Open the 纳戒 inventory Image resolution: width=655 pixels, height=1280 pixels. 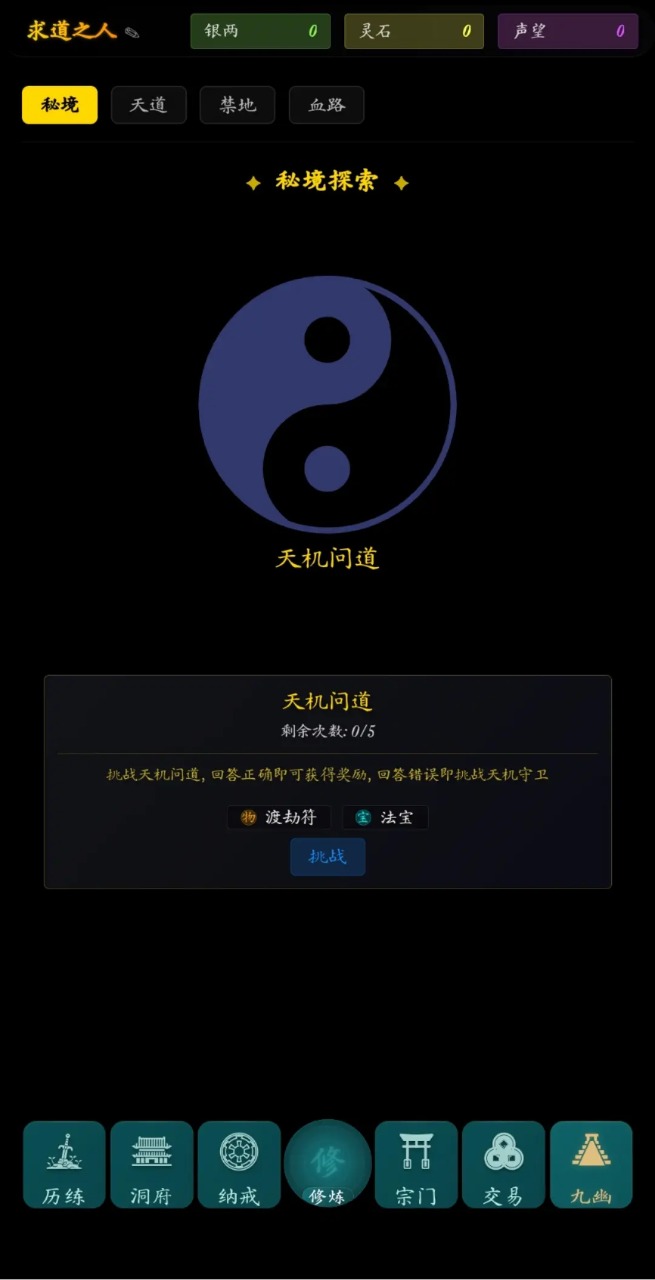(239, 1164)
